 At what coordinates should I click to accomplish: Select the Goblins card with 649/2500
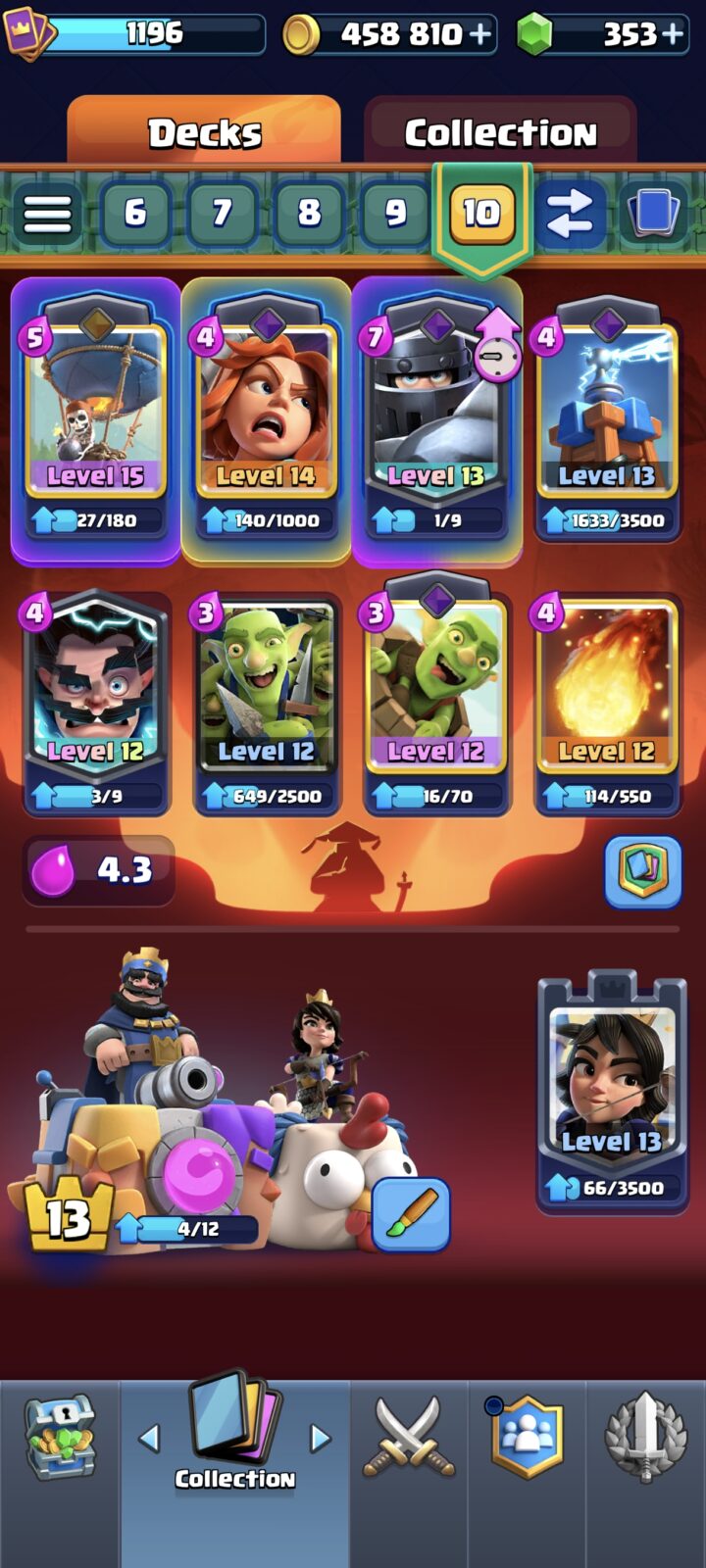(267, 702)
